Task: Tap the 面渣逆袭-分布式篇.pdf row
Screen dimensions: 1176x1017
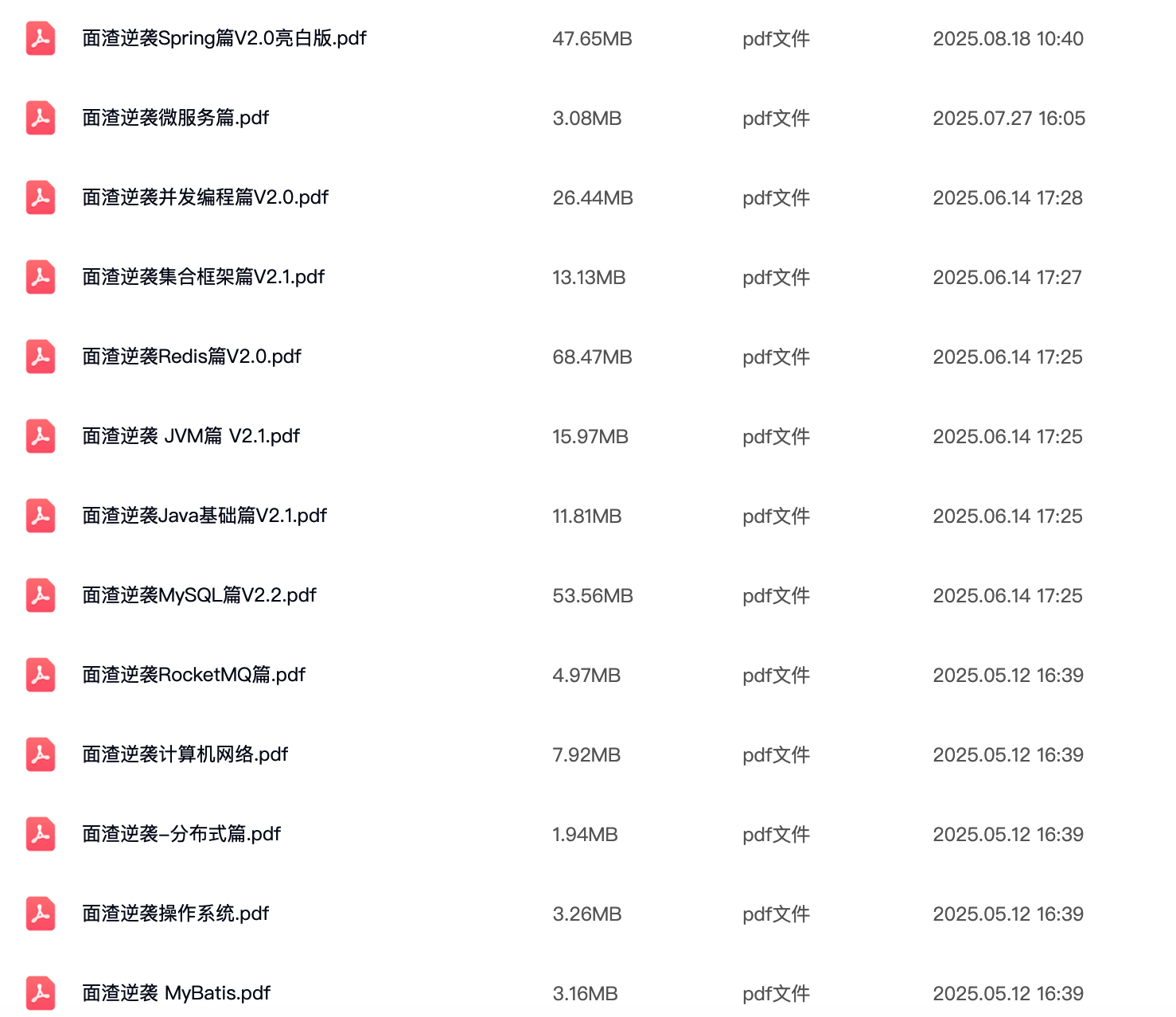Action: pyautogui.click(x=181, y=834)
